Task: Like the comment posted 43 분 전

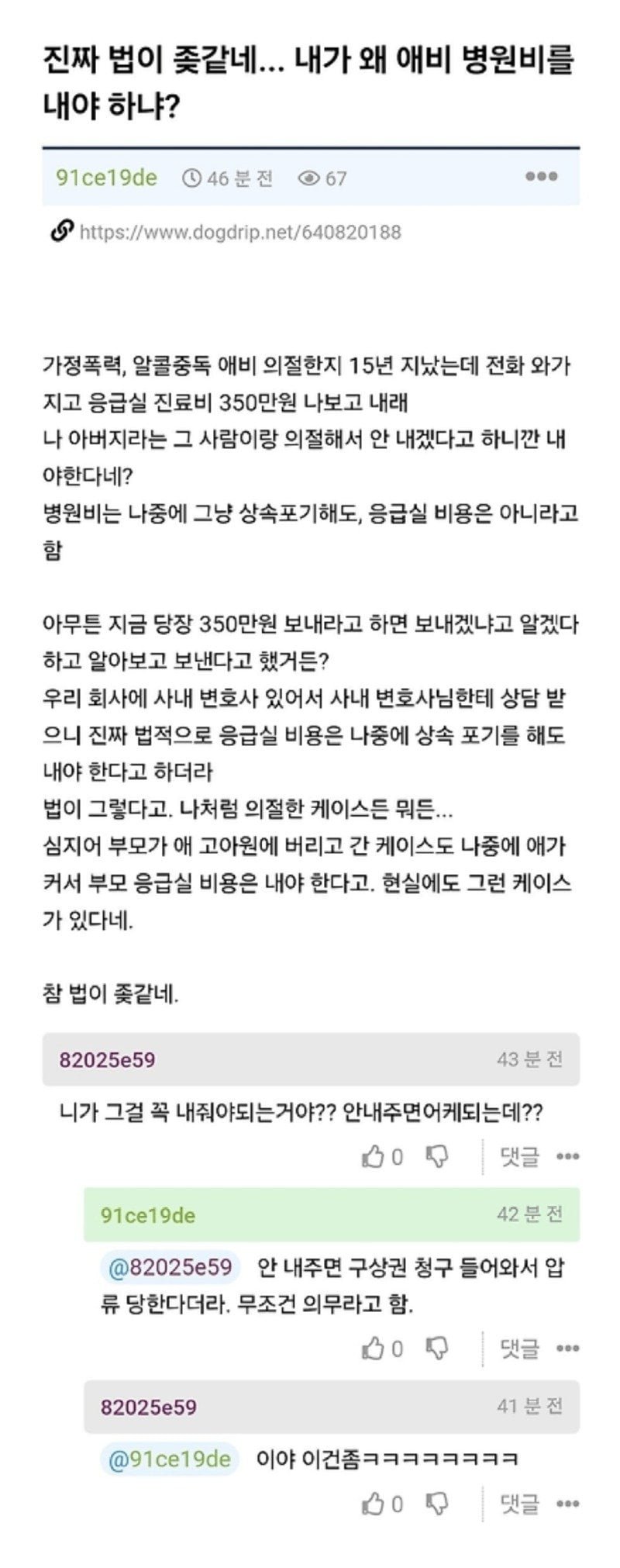Action: point(374,1157)
